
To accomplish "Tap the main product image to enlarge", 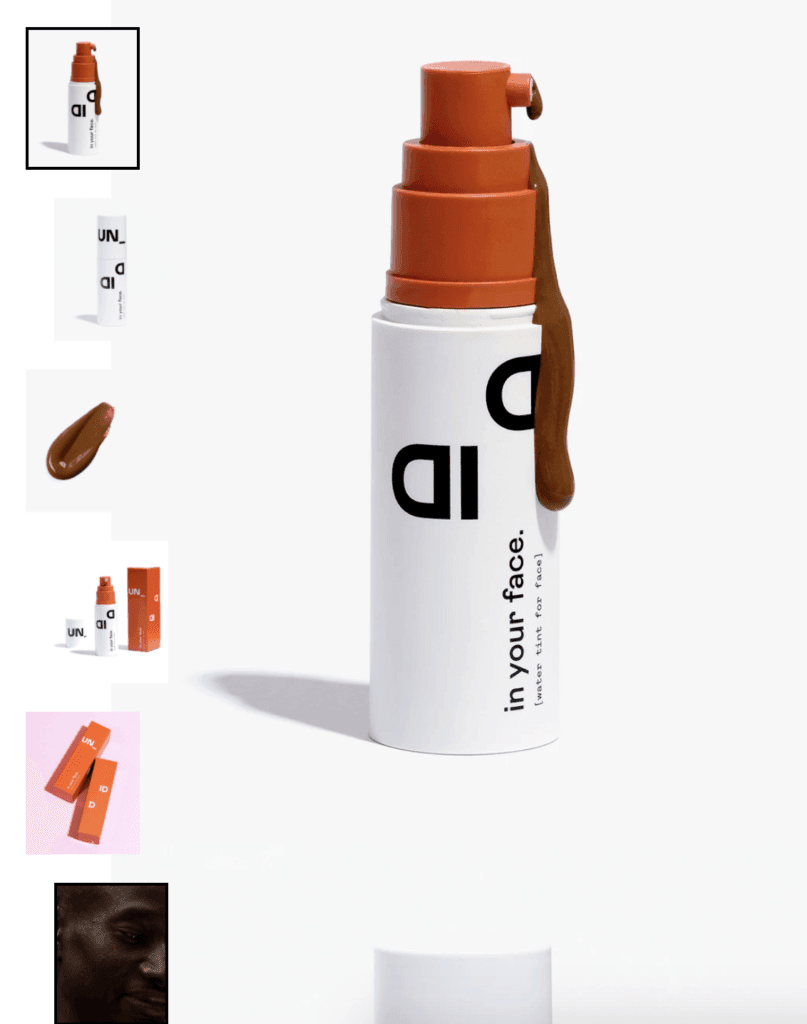I will [470, 420].
